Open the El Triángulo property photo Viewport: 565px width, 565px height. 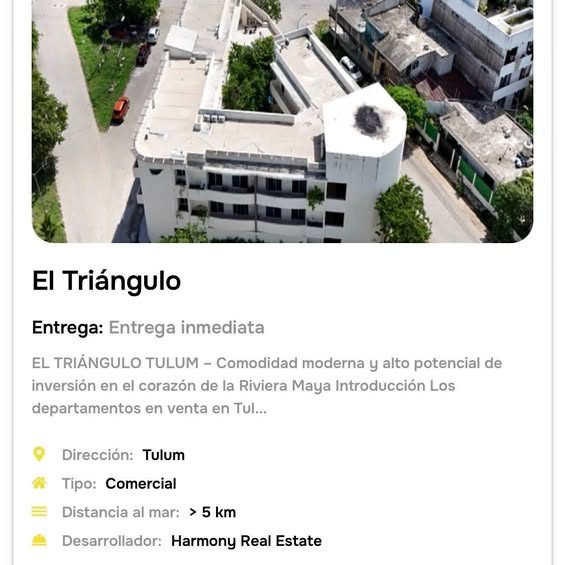point(282,121)
